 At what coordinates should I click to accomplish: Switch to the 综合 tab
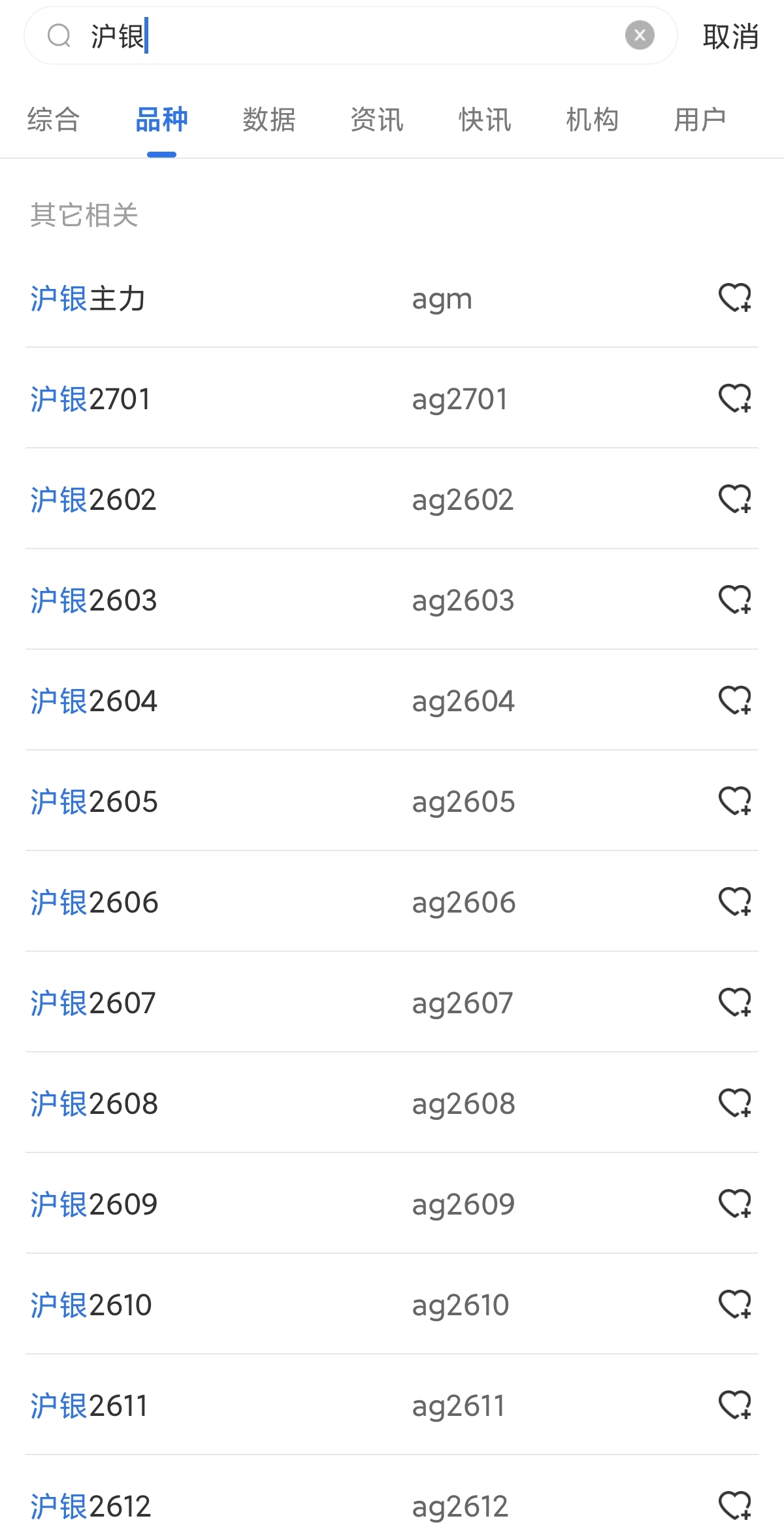(x=54, y=120)
